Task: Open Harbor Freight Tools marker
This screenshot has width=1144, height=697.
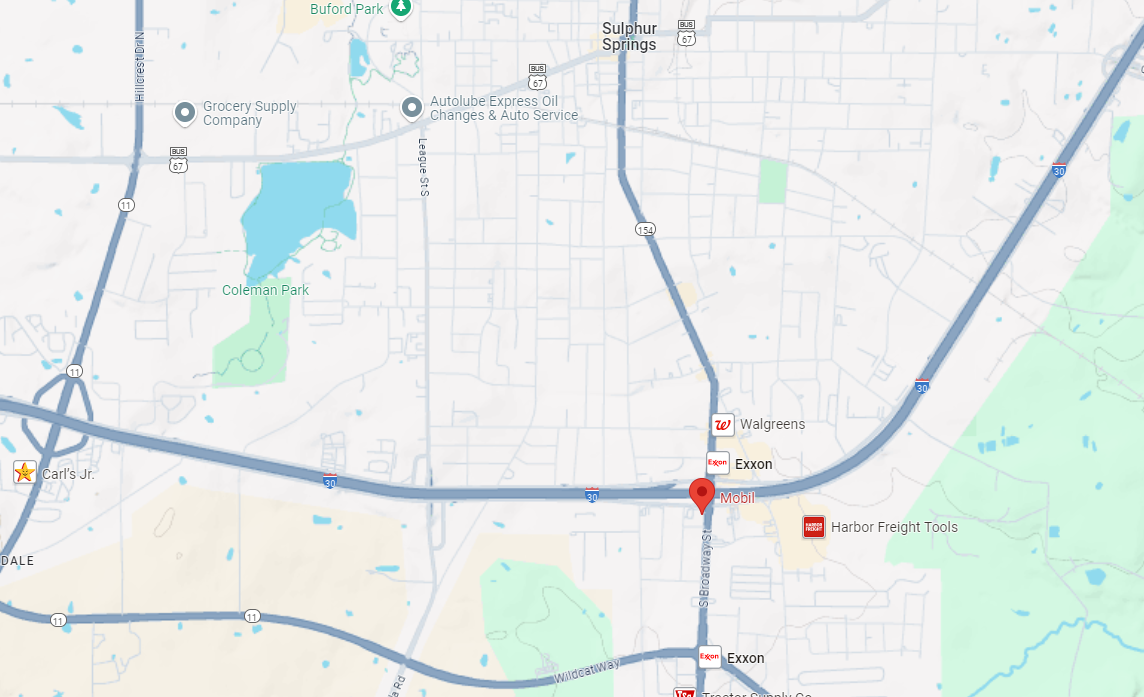Action: (x=814, y=527)
